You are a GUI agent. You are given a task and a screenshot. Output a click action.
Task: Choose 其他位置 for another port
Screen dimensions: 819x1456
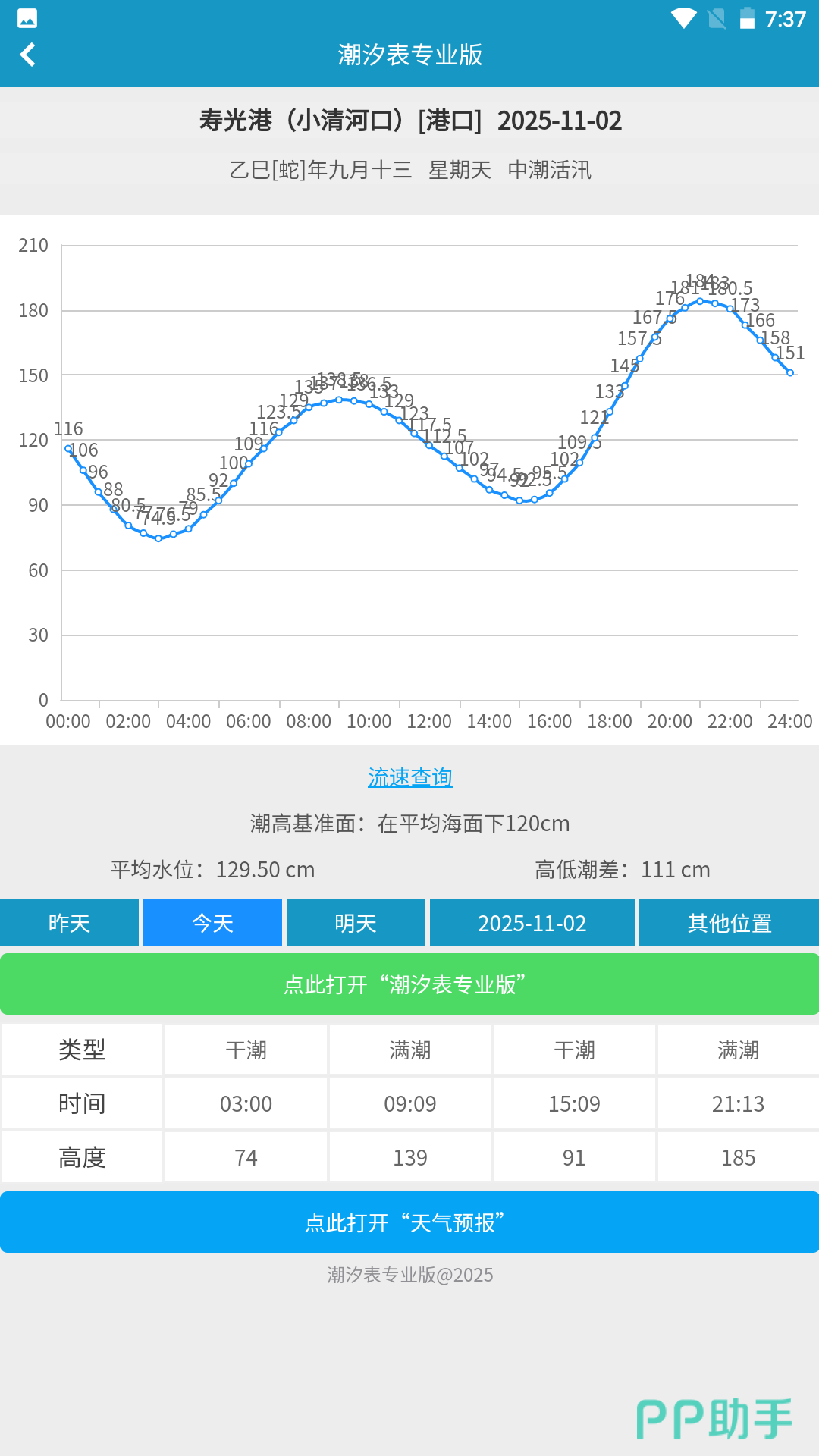pyautogui.click(x=730, y=923)
